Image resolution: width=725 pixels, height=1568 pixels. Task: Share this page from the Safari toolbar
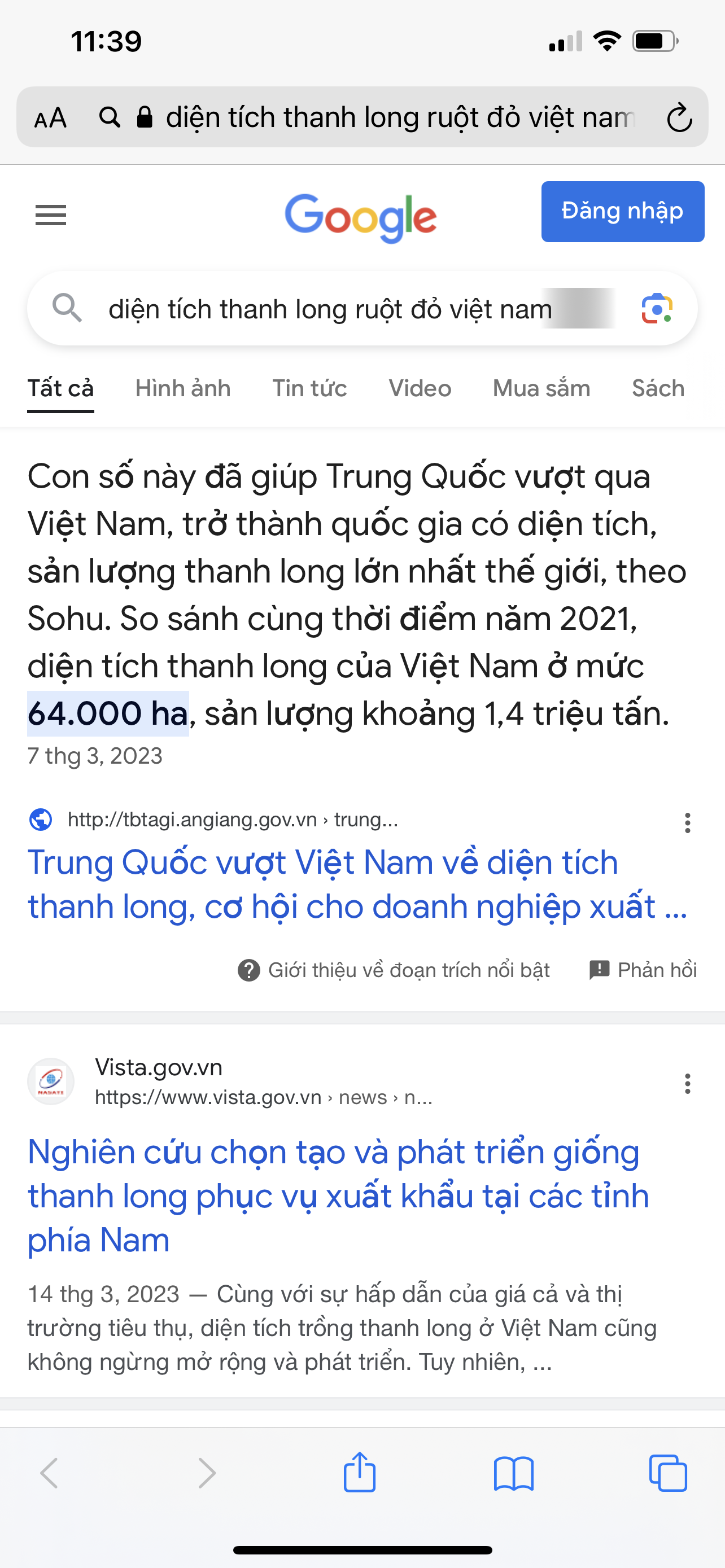pos(359,1473)
